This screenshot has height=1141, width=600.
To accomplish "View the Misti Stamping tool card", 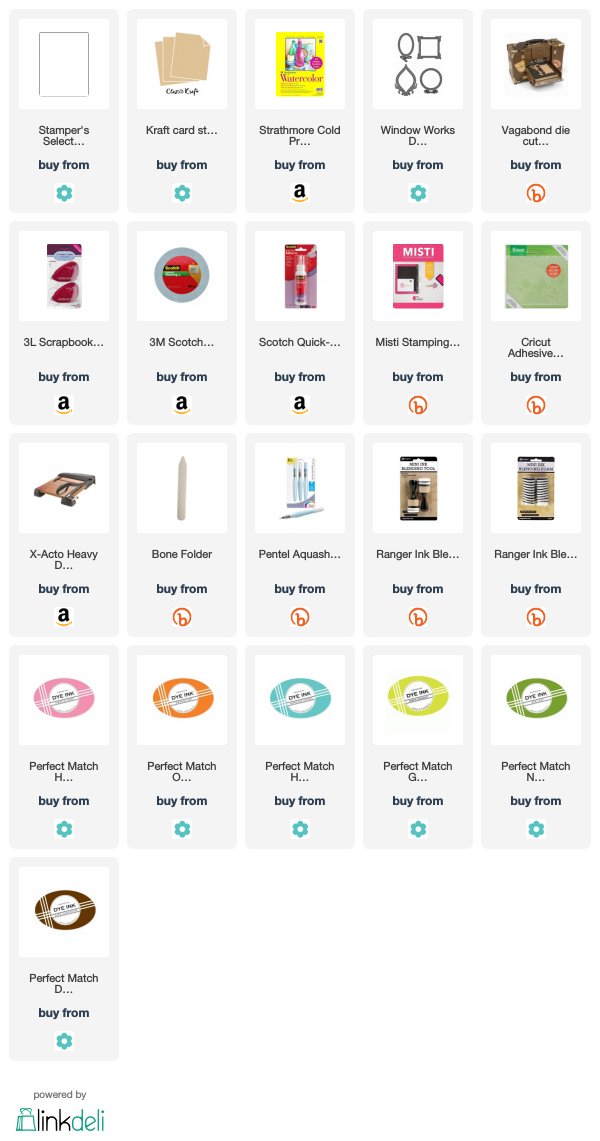I will click(x=417, y=322).
